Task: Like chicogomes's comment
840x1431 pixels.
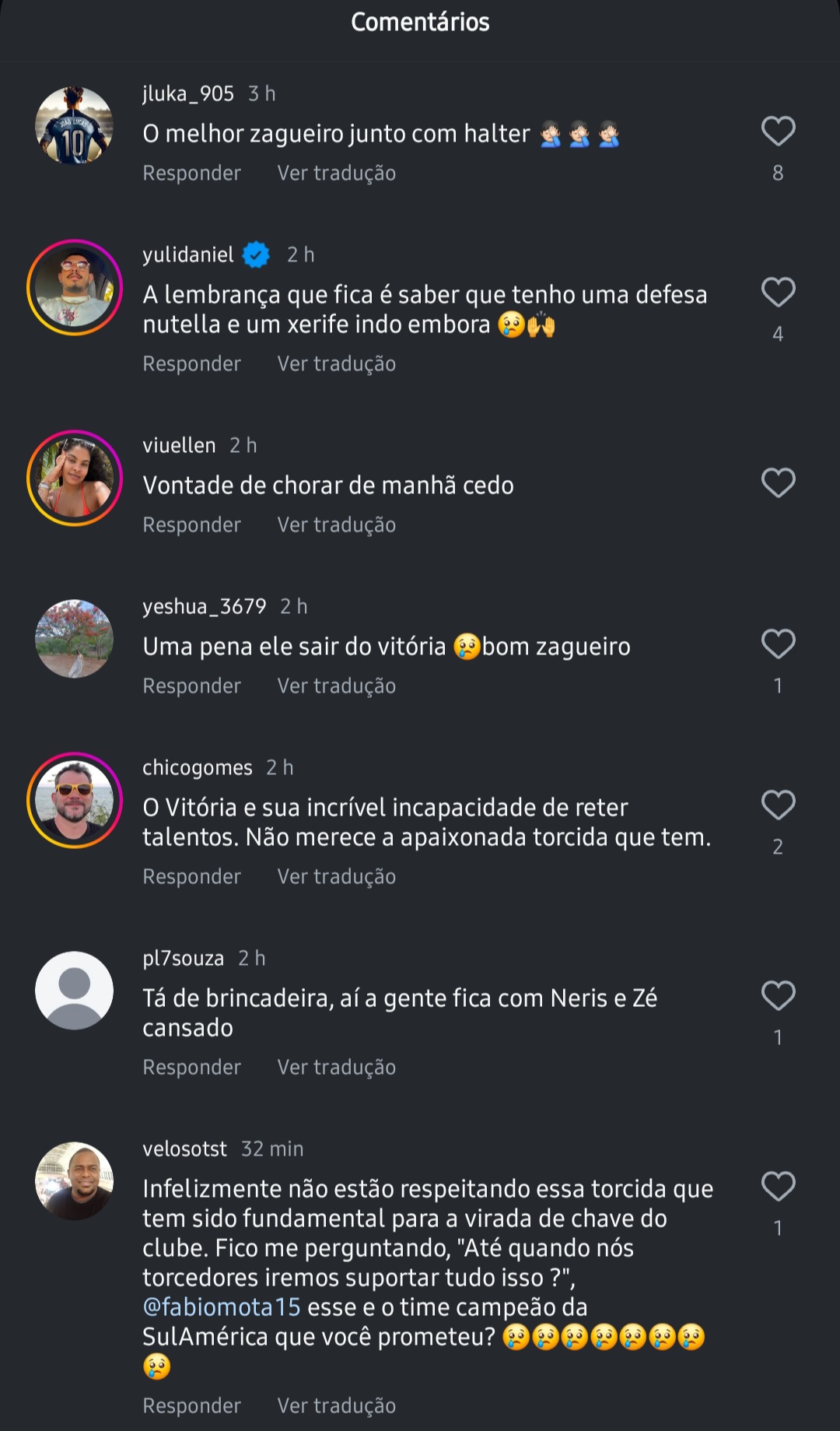Action: point(778,805)
